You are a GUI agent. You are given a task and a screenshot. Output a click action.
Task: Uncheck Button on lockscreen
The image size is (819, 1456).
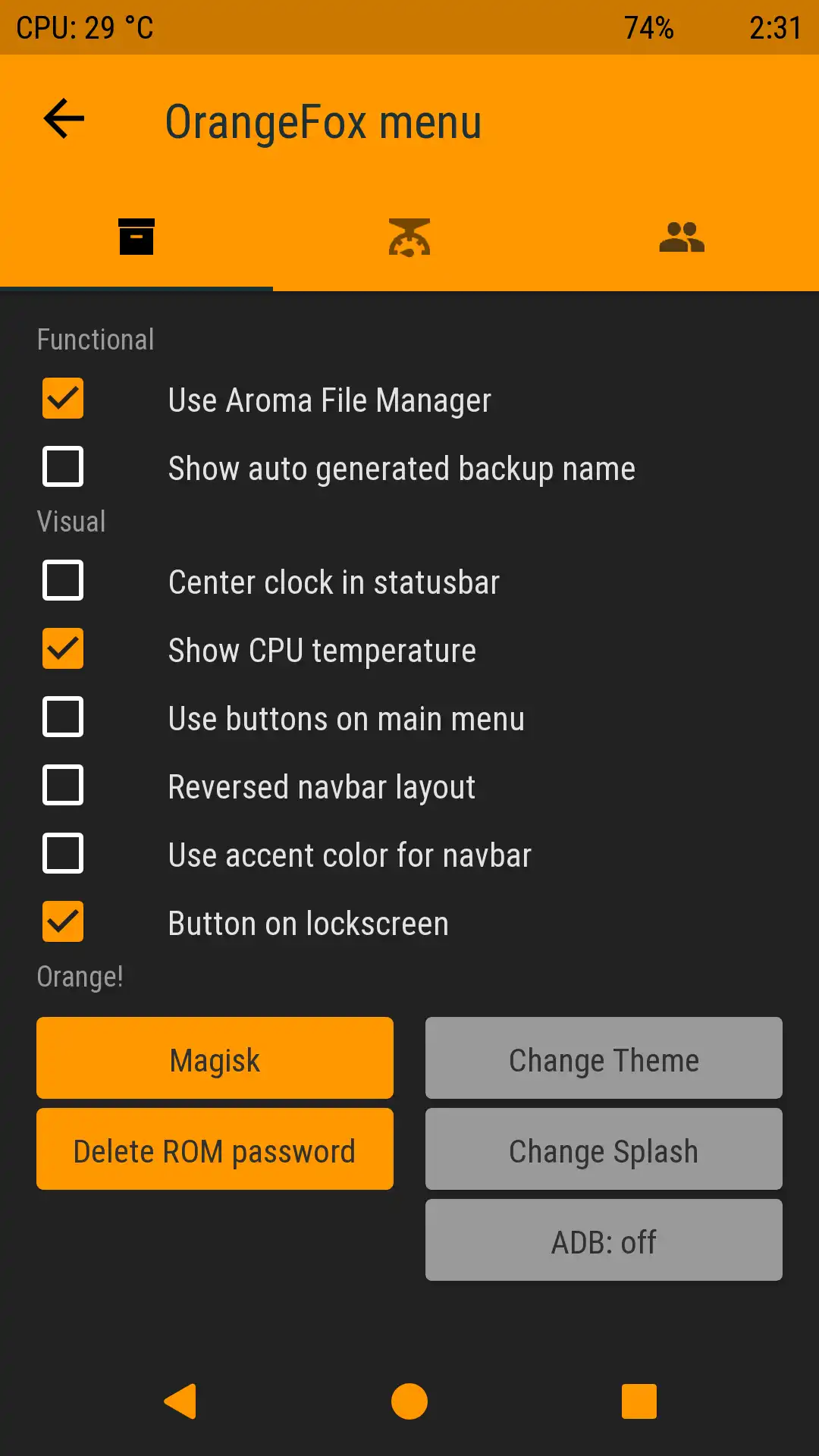(62, 922)
